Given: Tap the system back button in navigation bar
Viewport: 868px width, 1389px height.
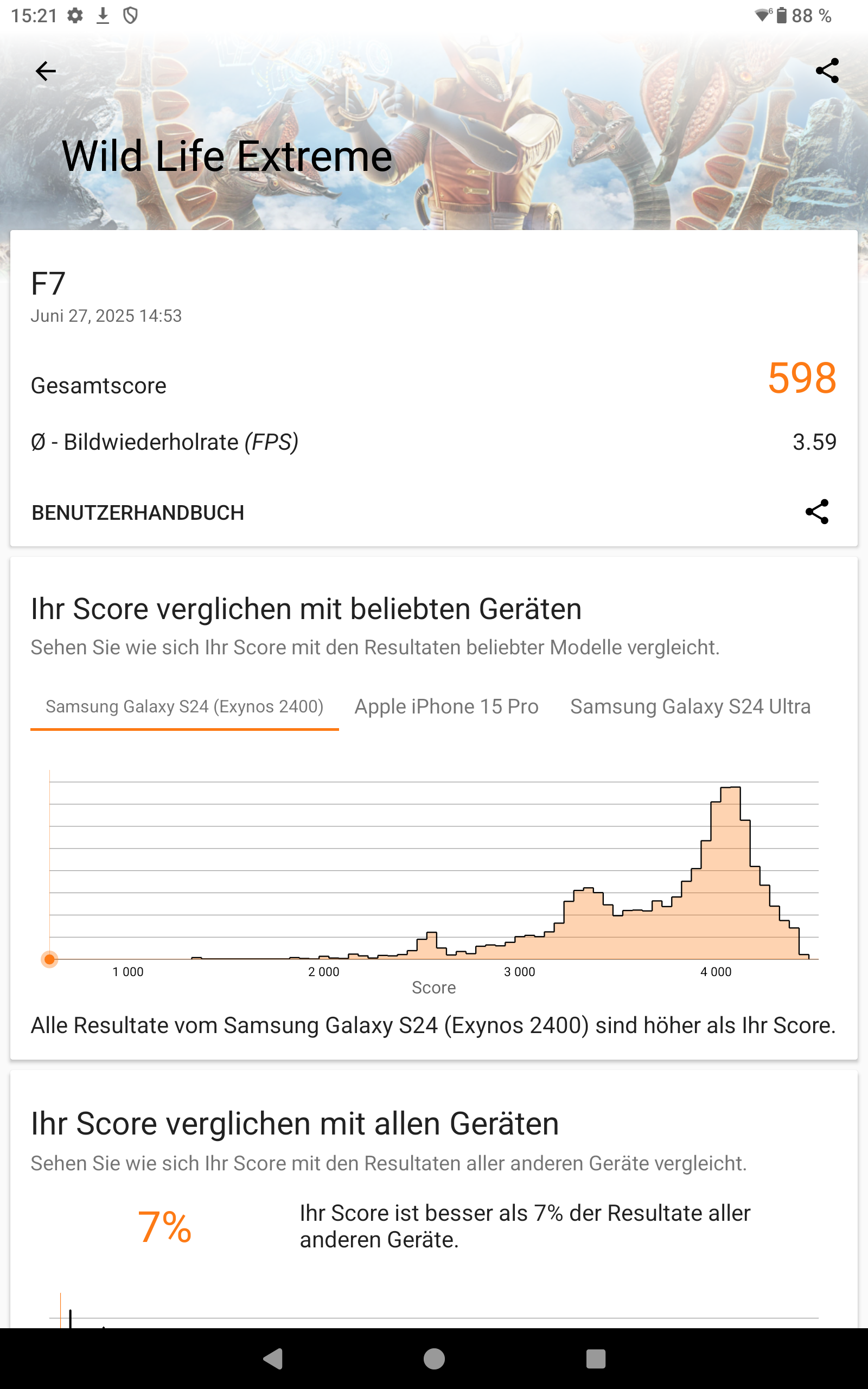Looking at the screenshot, I should point(272,1359).
